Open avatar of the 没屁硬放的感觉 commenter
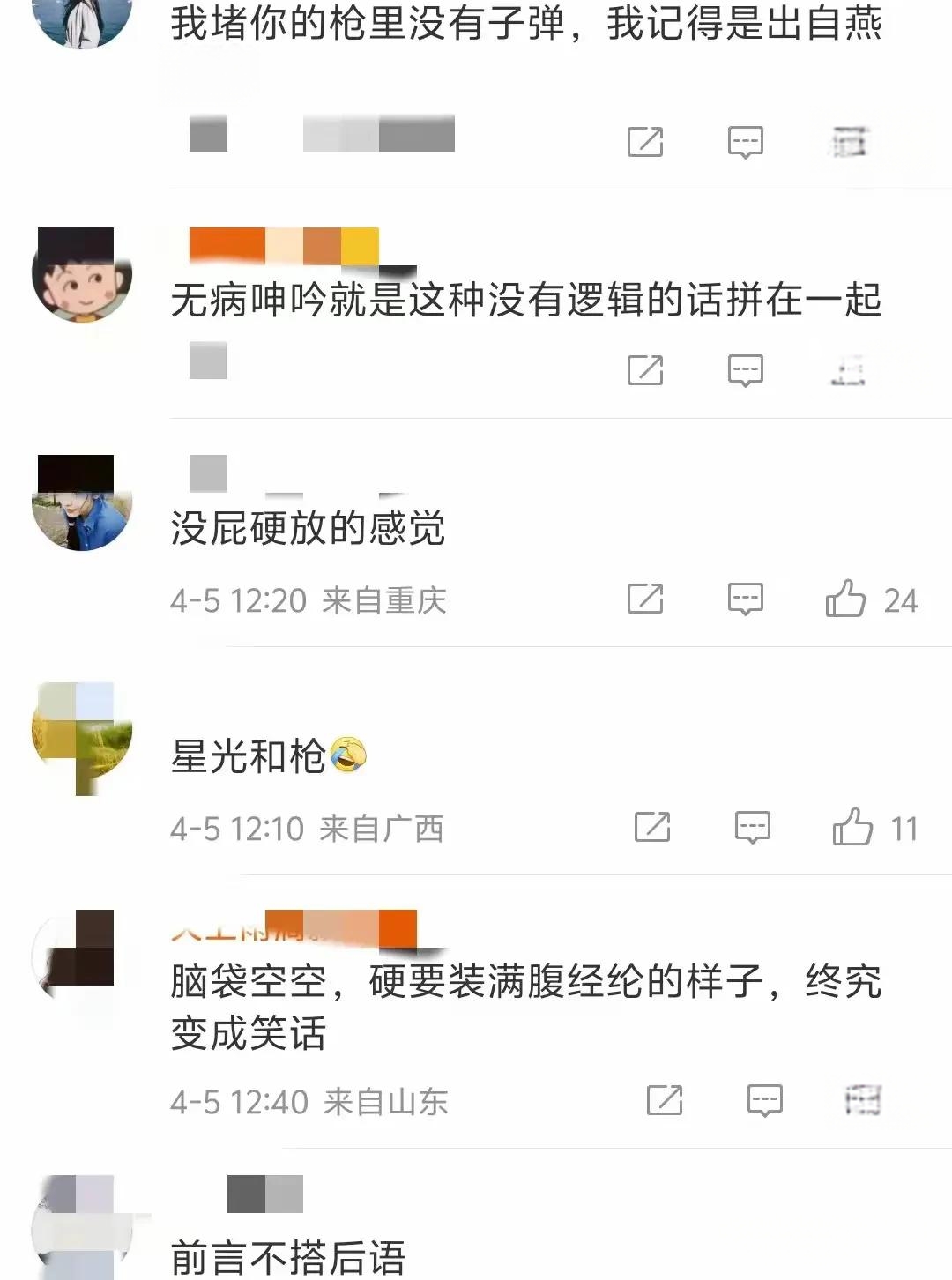This screenshot has width=952, height=1280. 81,503
